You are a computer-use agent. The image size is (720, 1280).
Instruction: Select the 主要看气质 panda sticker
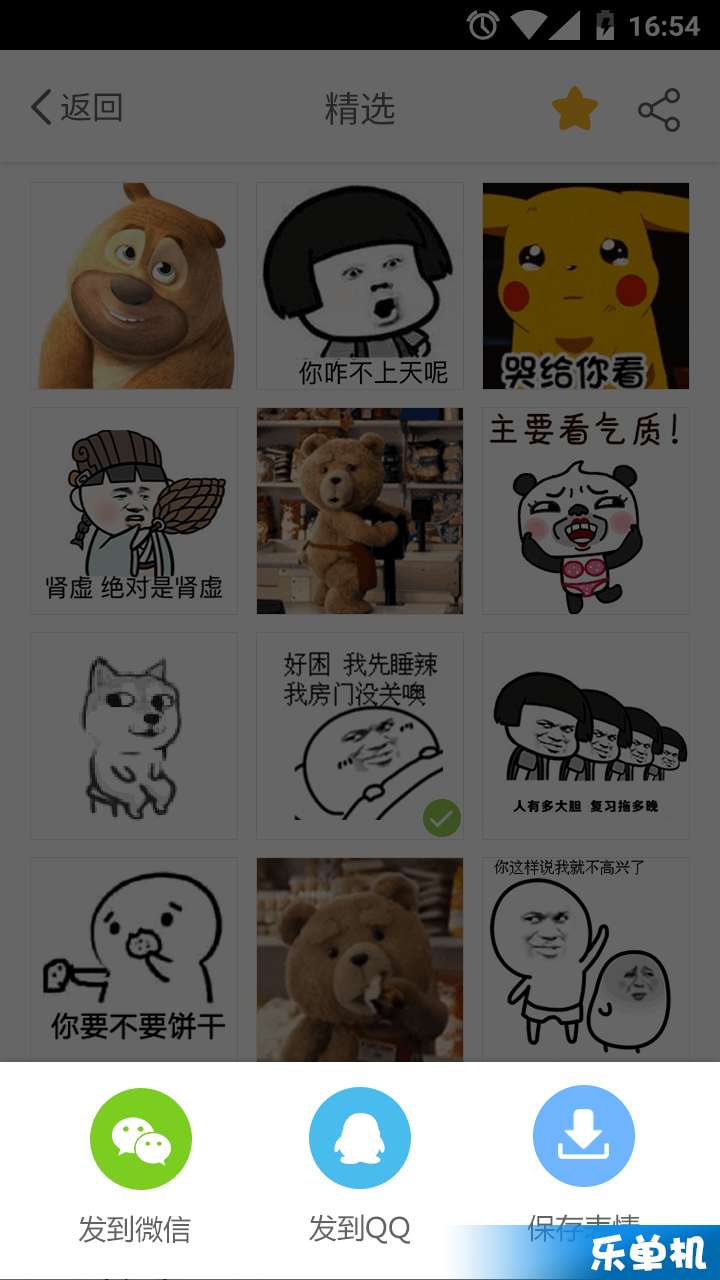tap(586, 510)
